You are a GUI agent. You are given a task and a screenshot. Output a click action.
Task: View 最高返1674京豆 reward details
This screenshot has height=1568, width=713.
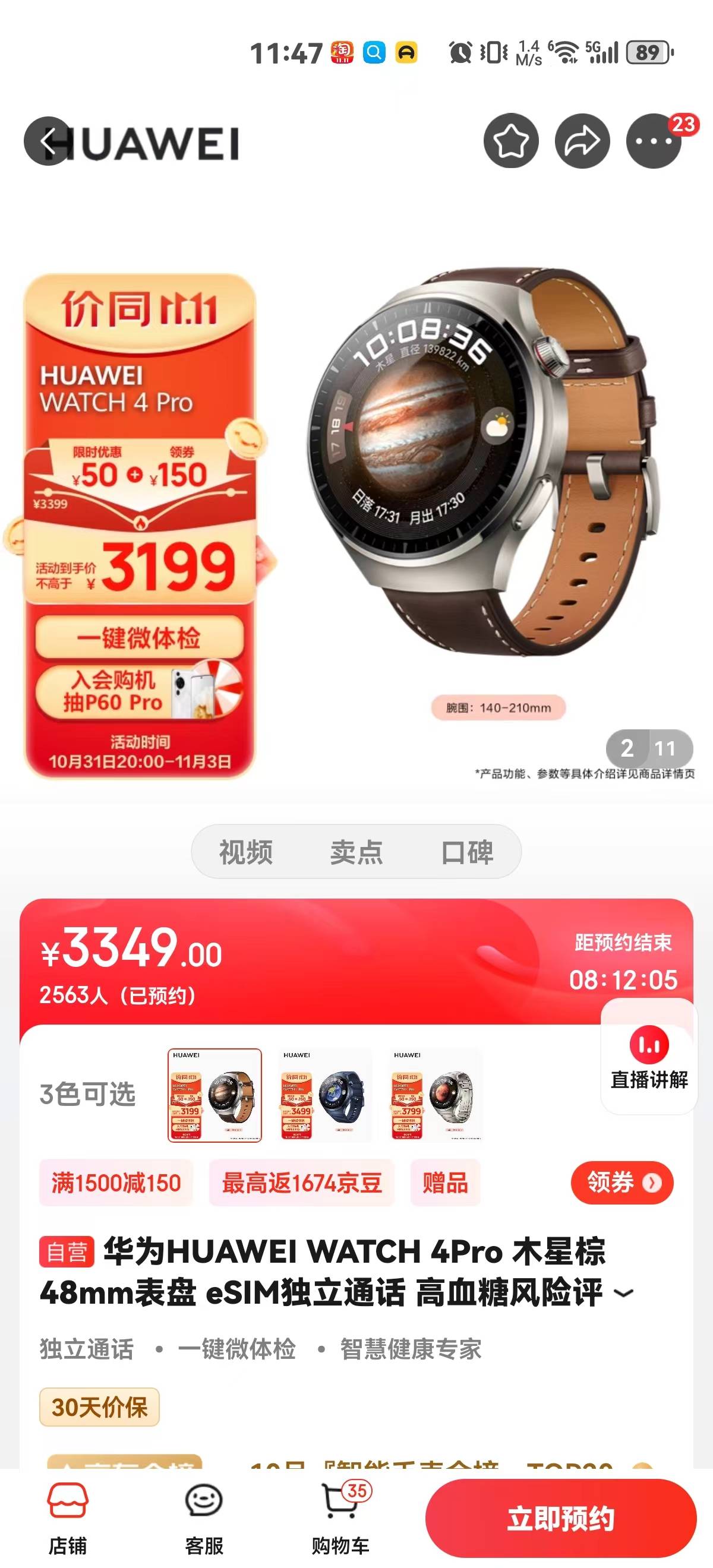click(301, 1183)
